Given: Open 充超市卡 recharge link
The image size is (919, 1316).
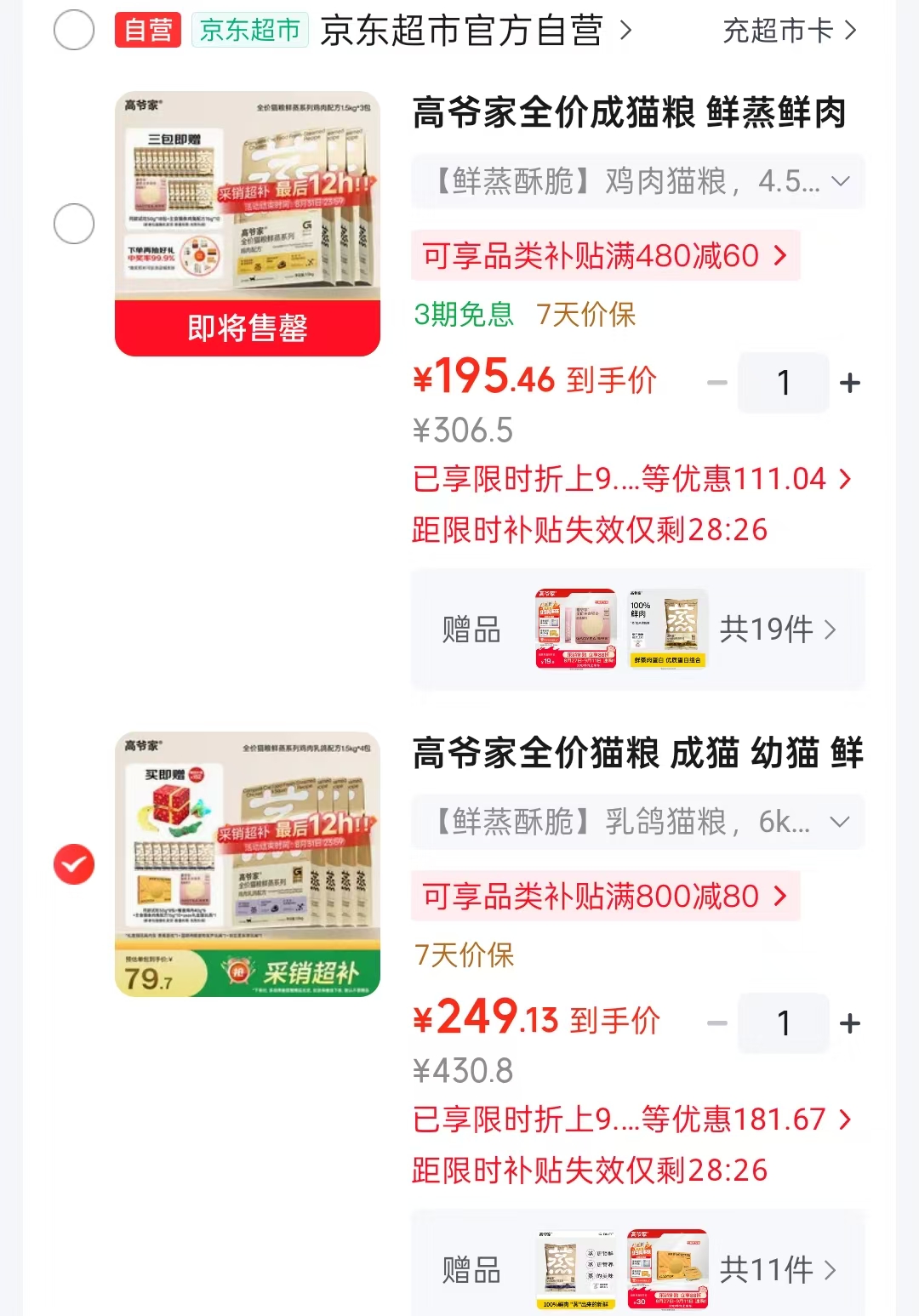Looking at the screenshot, I should tap(790, 31).
